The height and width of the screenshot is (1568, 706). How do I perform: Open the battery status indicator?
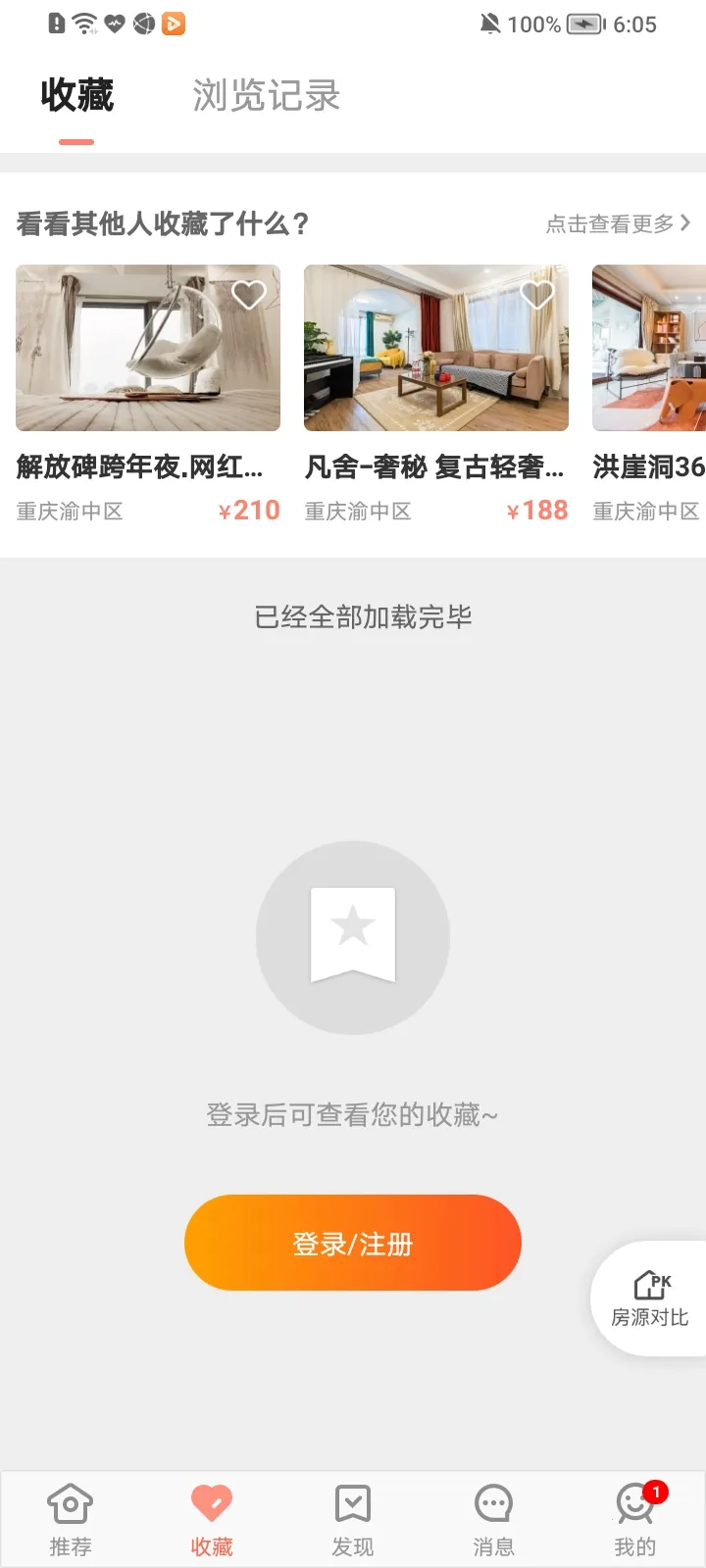coord(581,24)
